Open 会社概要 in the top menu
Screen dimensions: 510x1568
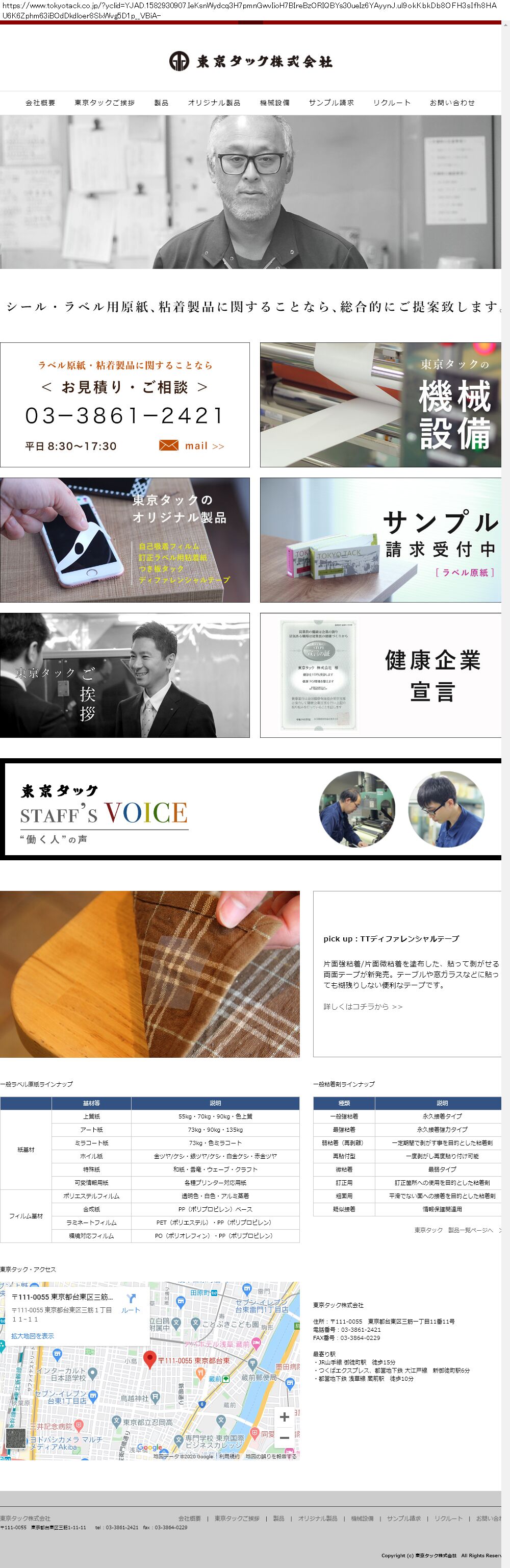(x=40, y=103)
